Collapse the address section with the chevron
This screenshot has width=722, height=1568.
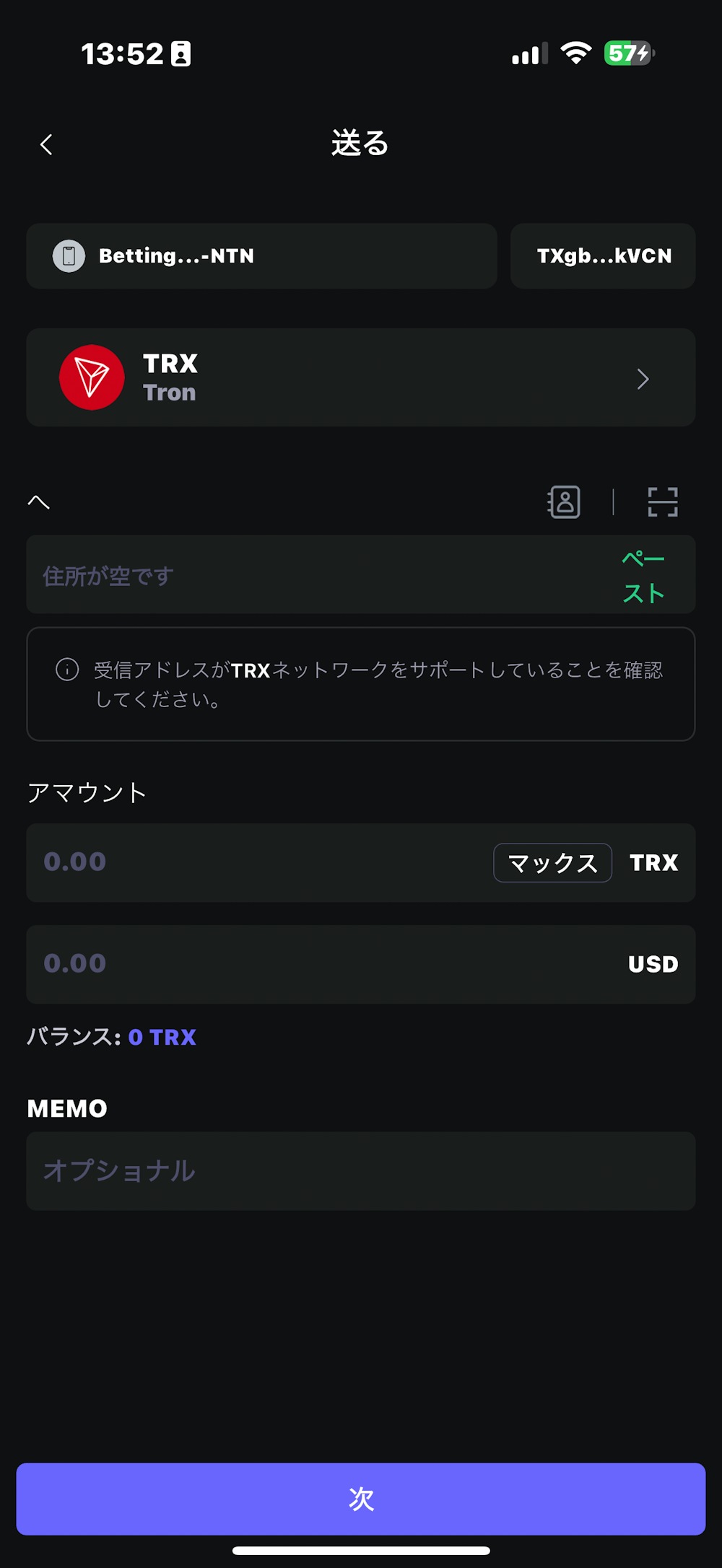tap(38, 501)
